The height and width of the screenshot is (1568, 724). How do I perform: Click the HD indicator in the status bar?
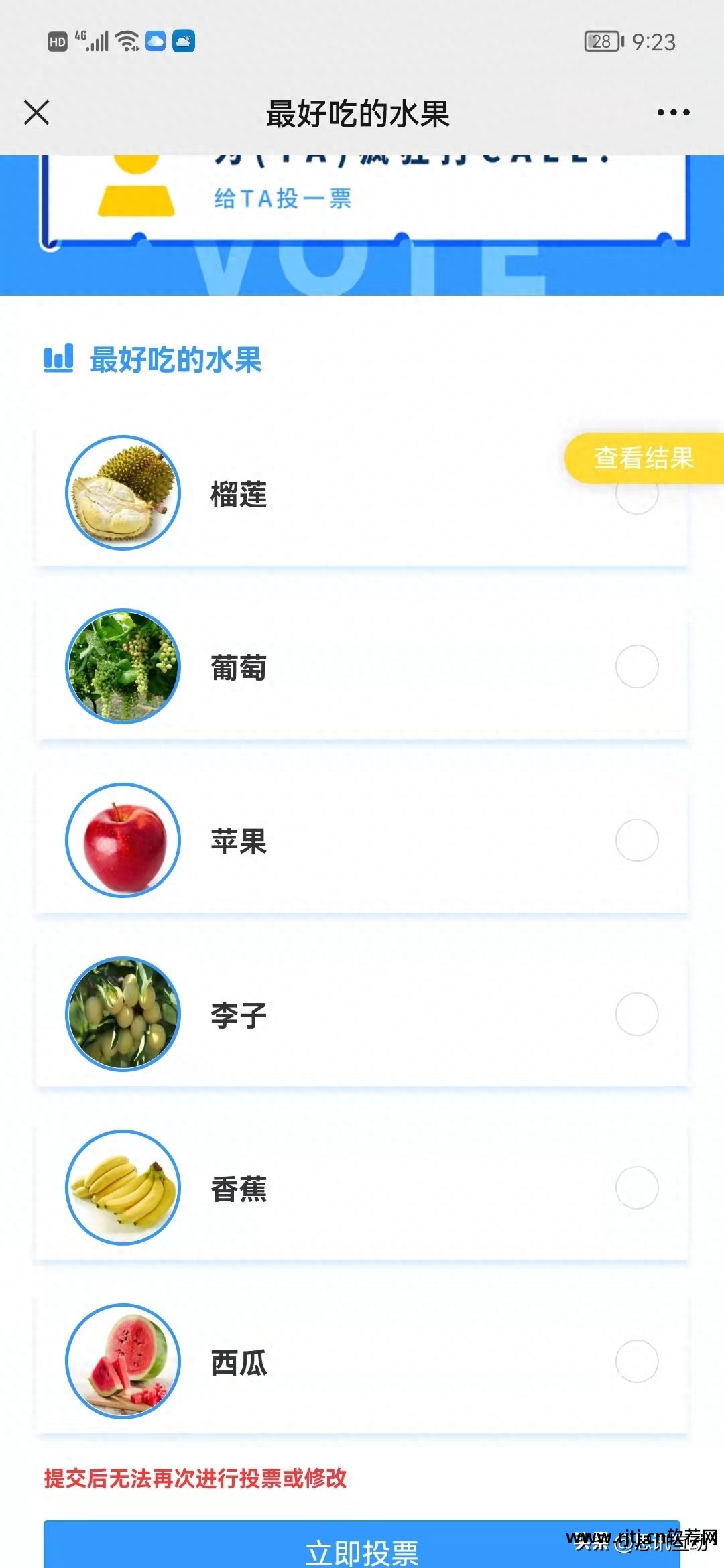pos(59,42)
